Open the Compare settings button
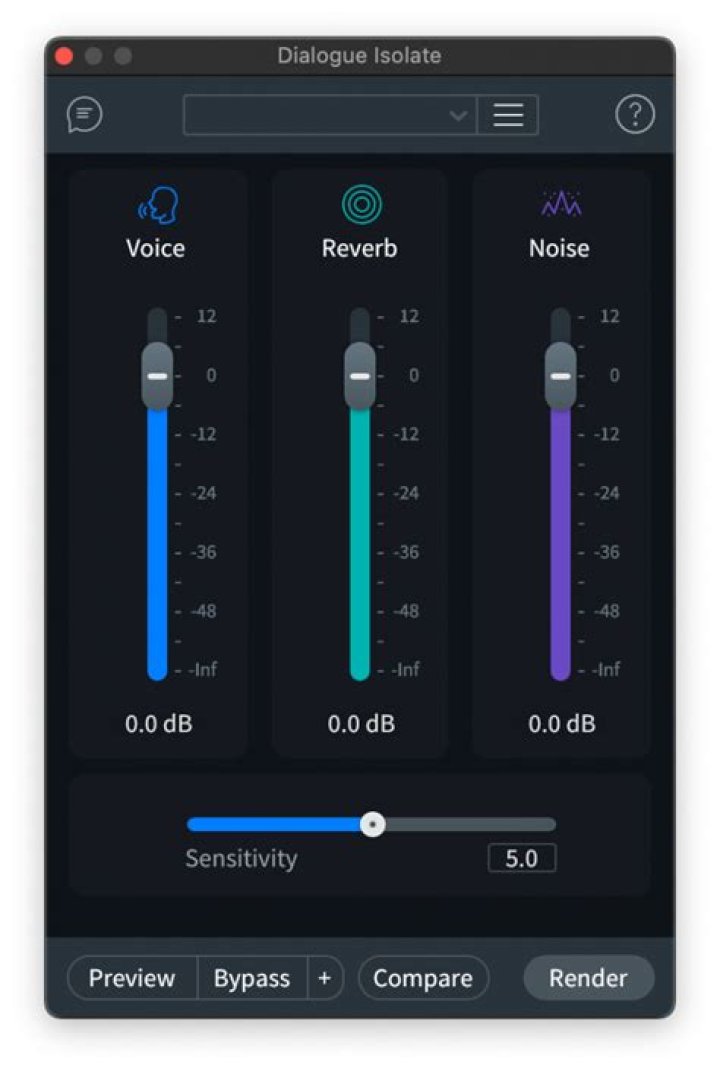The image size is (720, 1071). 423,978
